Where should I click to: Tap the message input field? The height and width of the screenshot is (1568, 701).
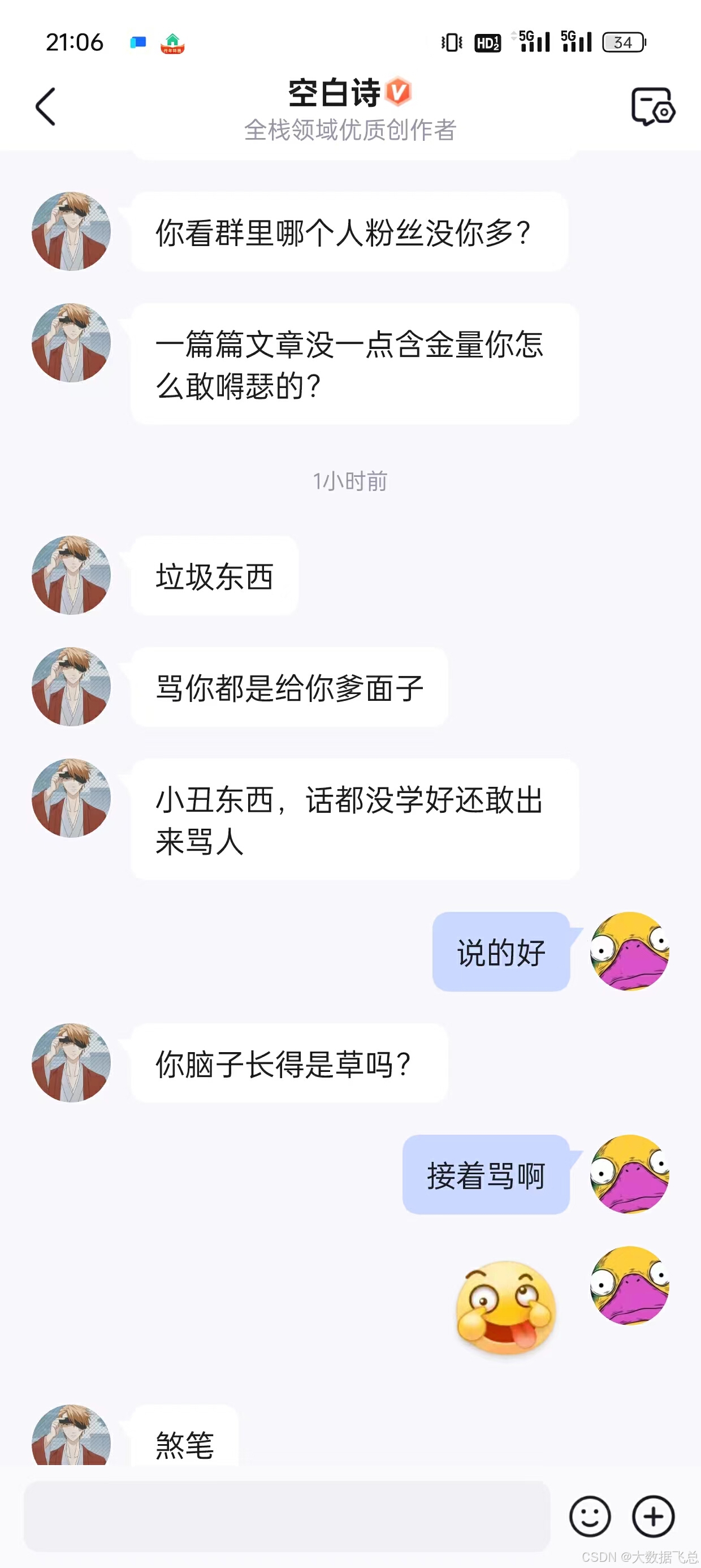pos(287,1515)
